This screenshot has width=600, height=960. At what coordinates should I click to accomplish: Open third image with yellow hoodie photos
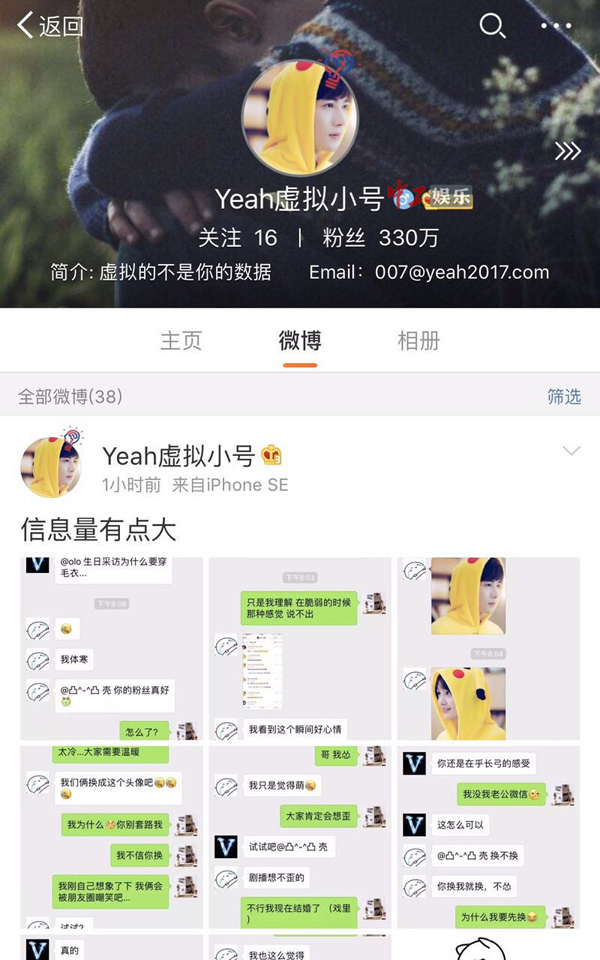(488, 648)
